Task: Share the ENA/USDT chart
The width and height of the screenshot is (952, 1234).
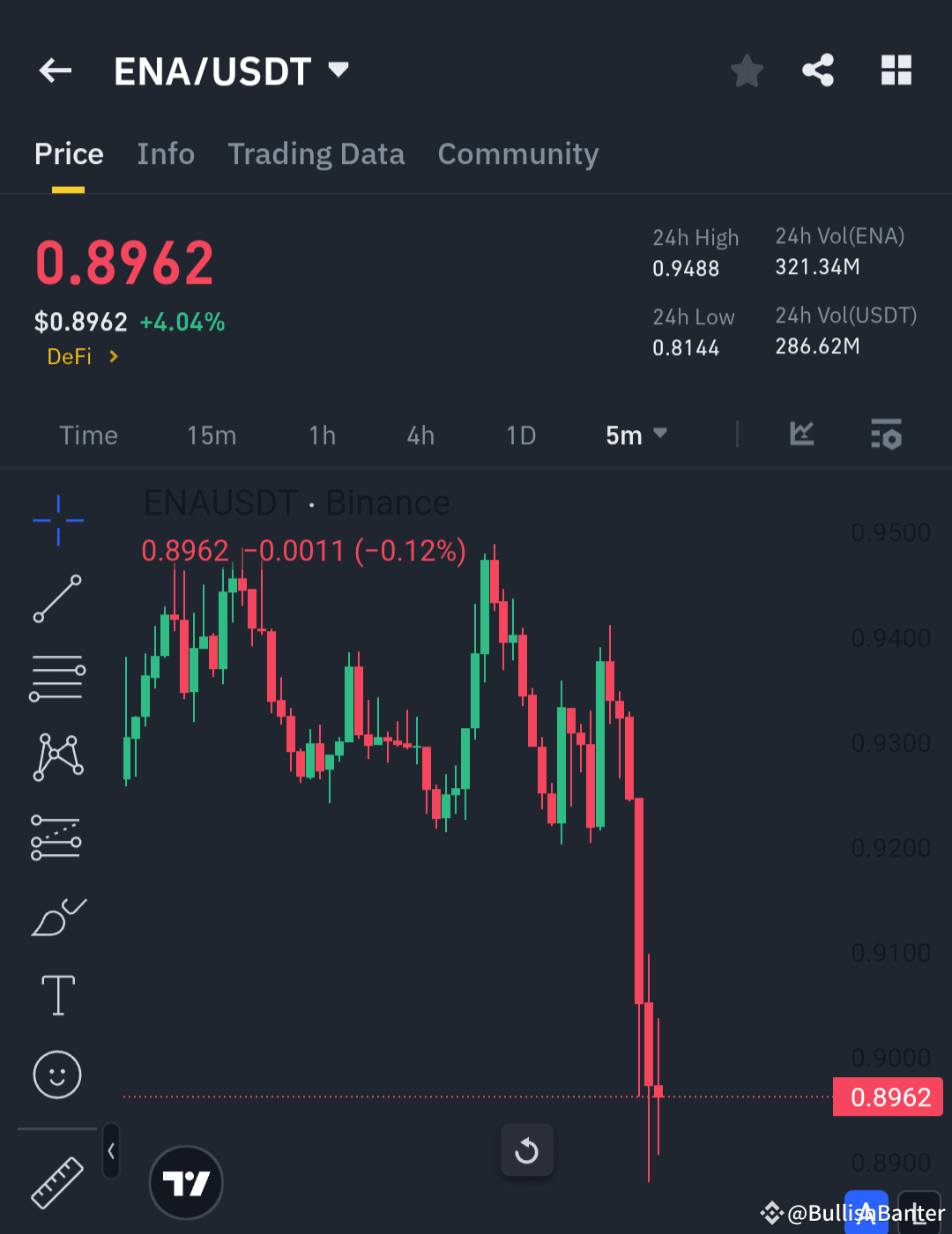Action: tap(818, 71)
